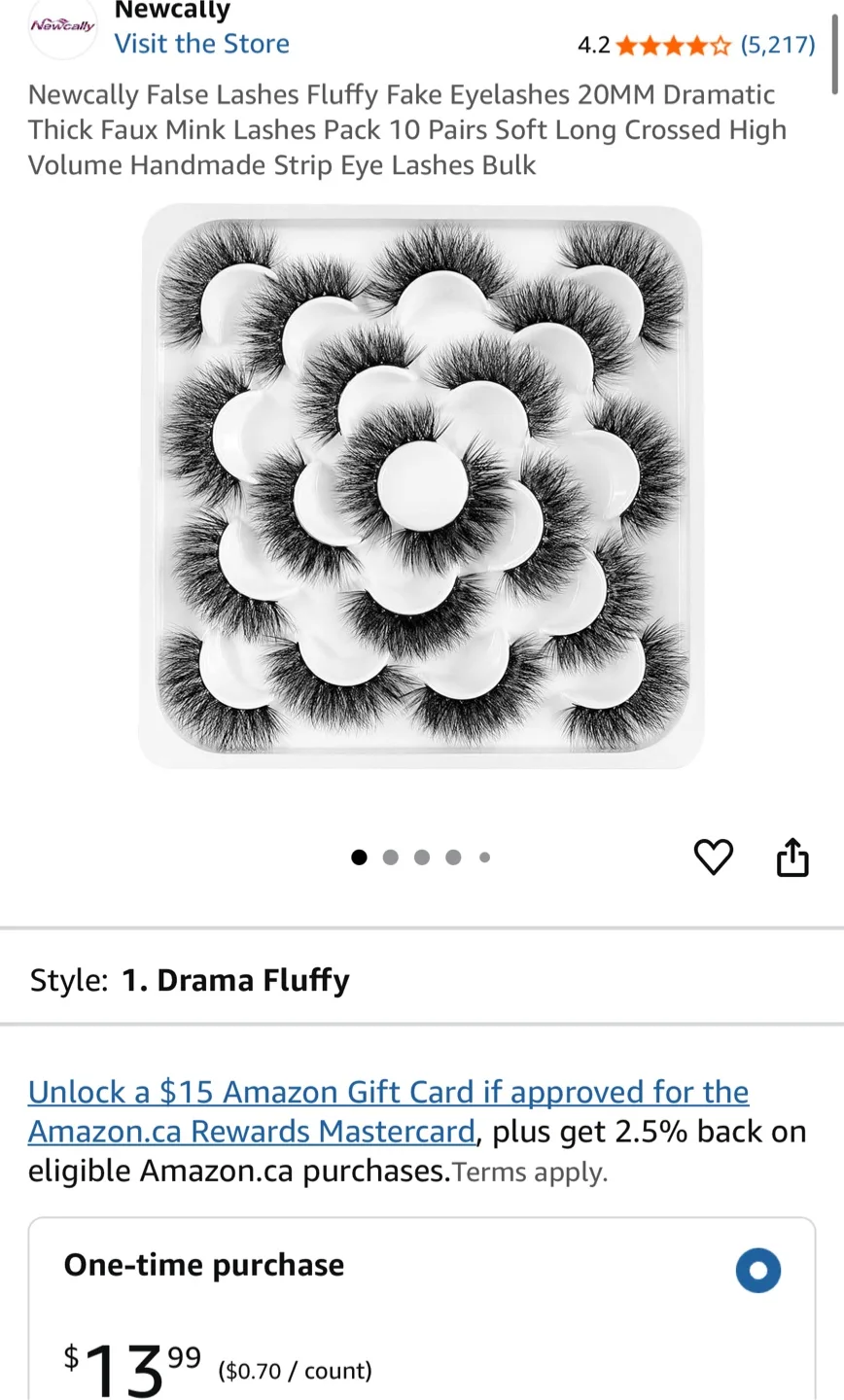The image size is (844, 1400).
Task: Add product to wish list heart icon
Action: [714, 857]
